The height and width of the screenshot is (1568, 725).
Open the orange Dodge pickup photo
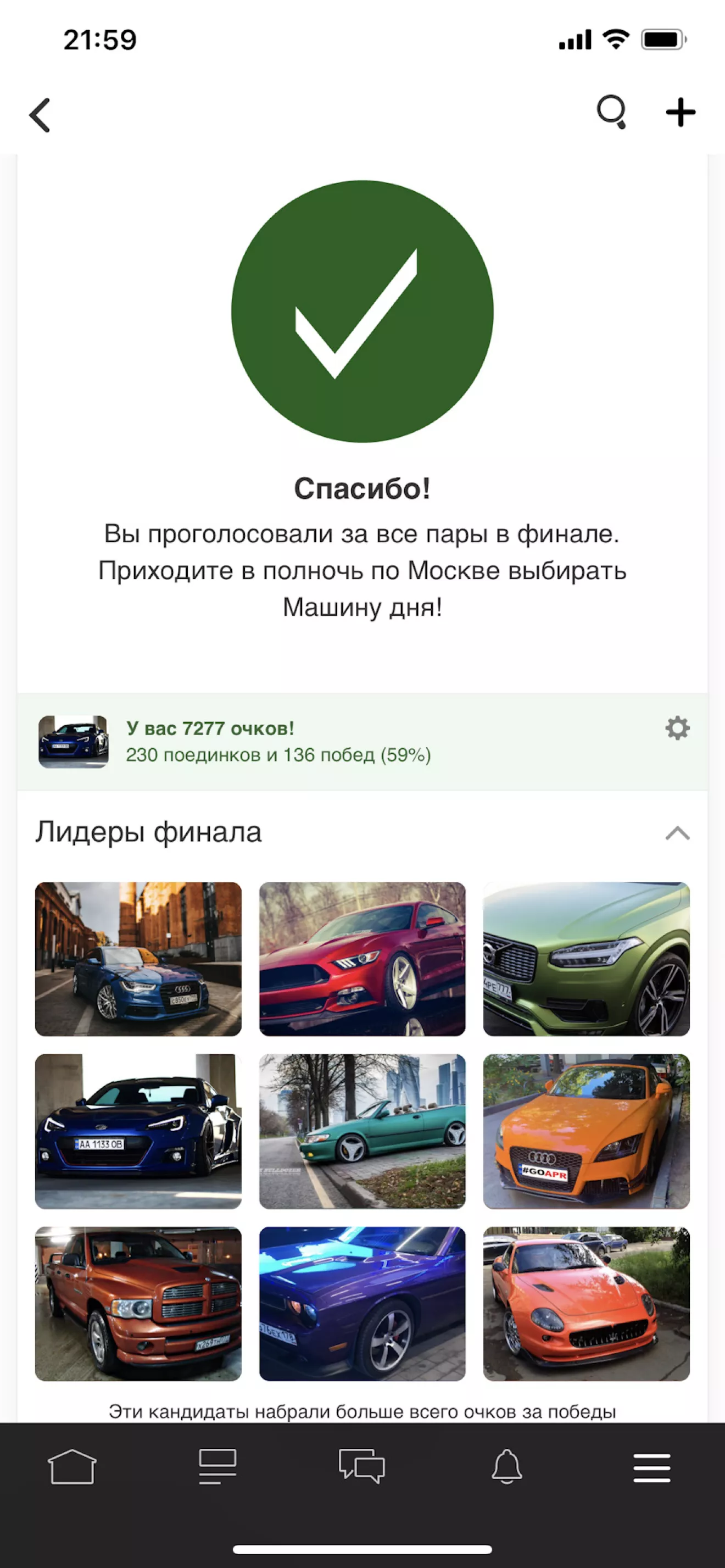pyautogui.click(x=138, y=1303)
